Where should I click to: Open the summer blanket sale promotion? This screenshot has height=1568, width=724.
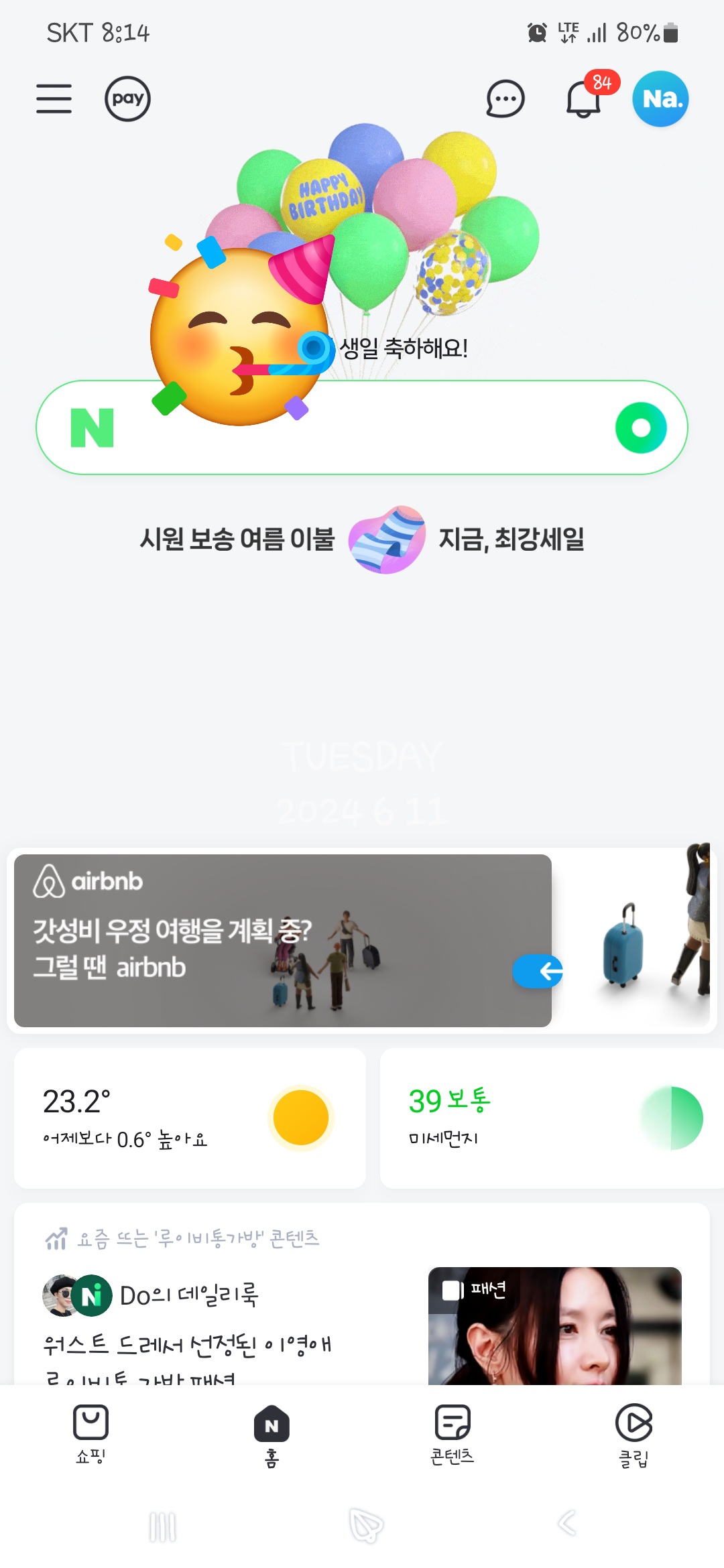362,539
